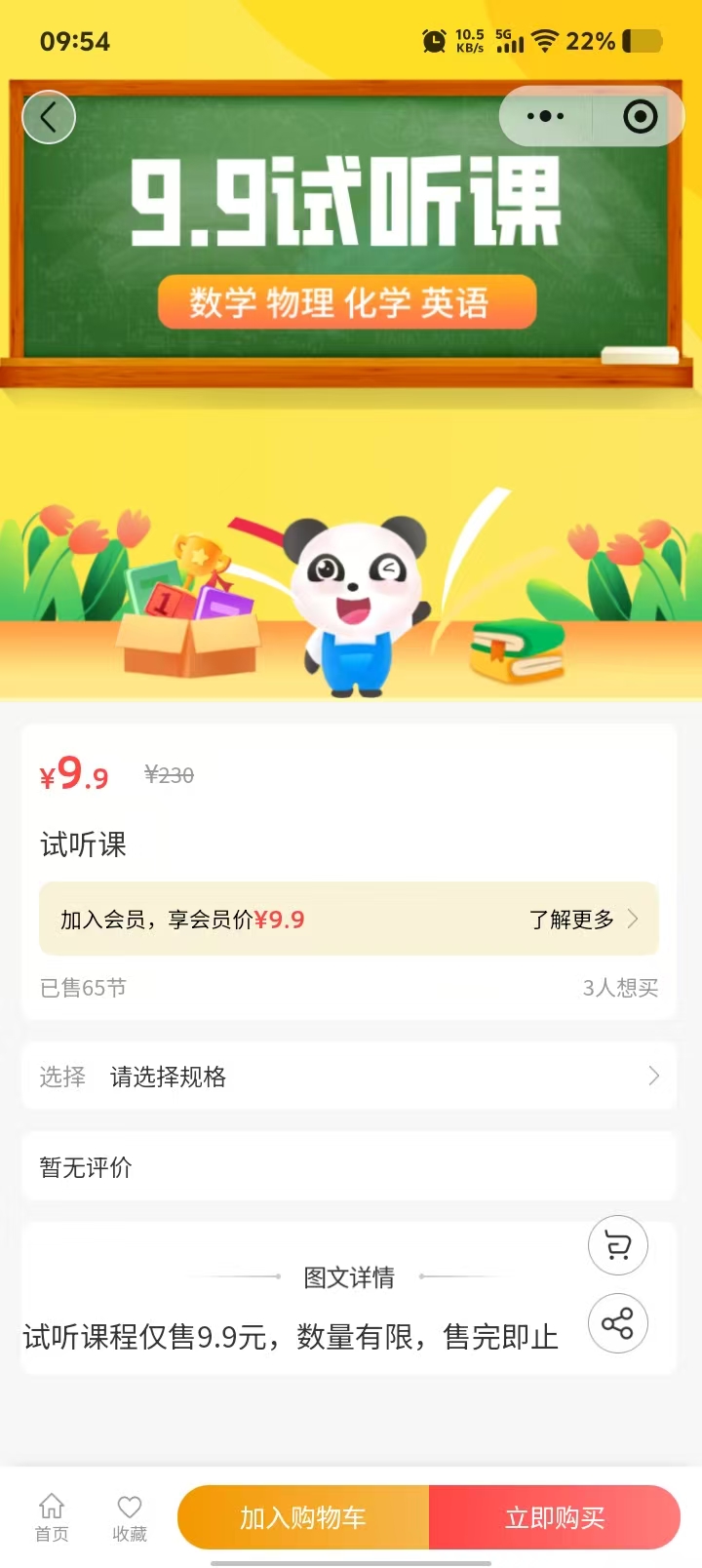Tap 加入购物车 button
This screenshot has height=1568, width=702.
click(x=303, y=1517)
